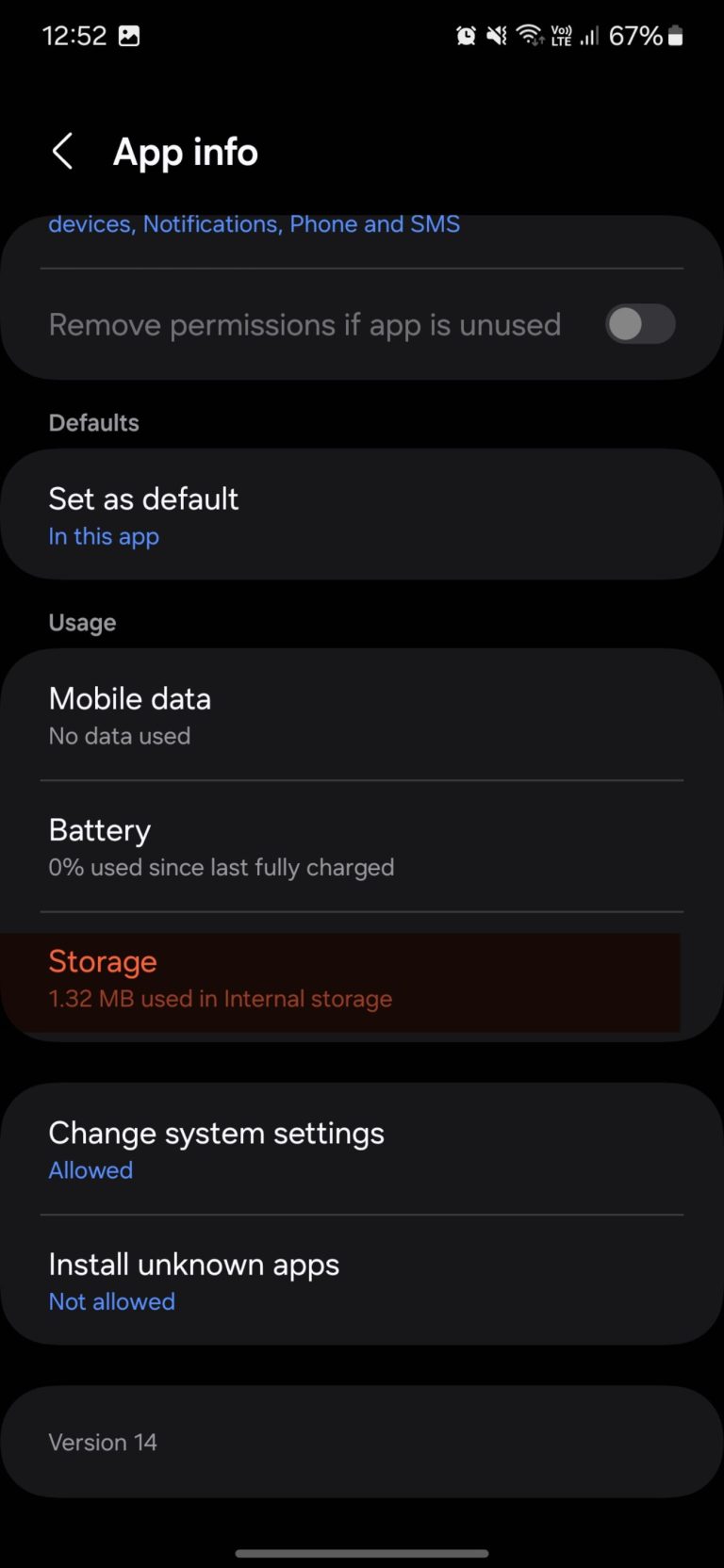
Task: Tap the battery icon showing 67%
Action: pyautogui.click(x=675, y=36)
